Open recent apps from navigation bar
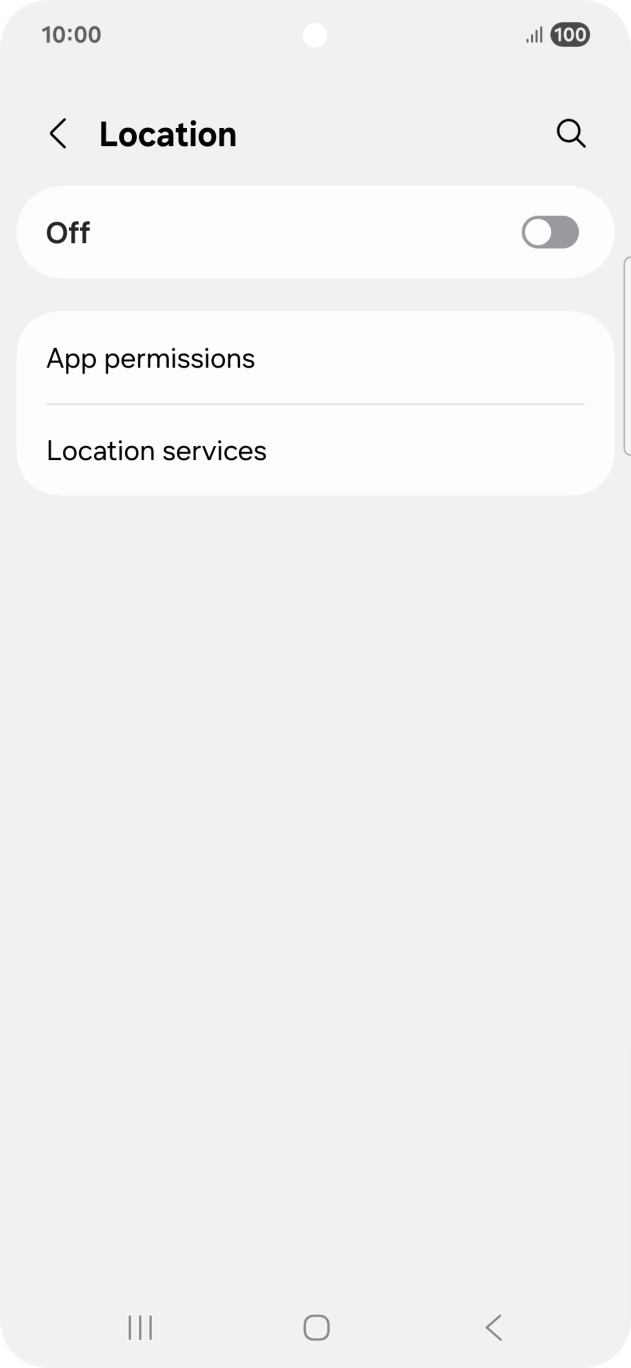 (140, 1327)
